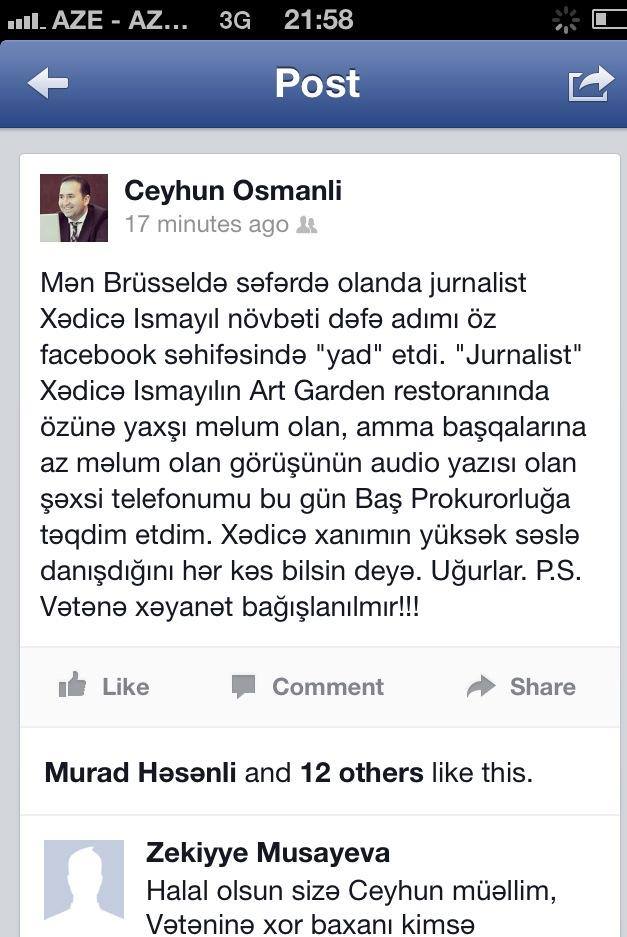Like Ceyhun Osmanli's post

coord(104,686)
